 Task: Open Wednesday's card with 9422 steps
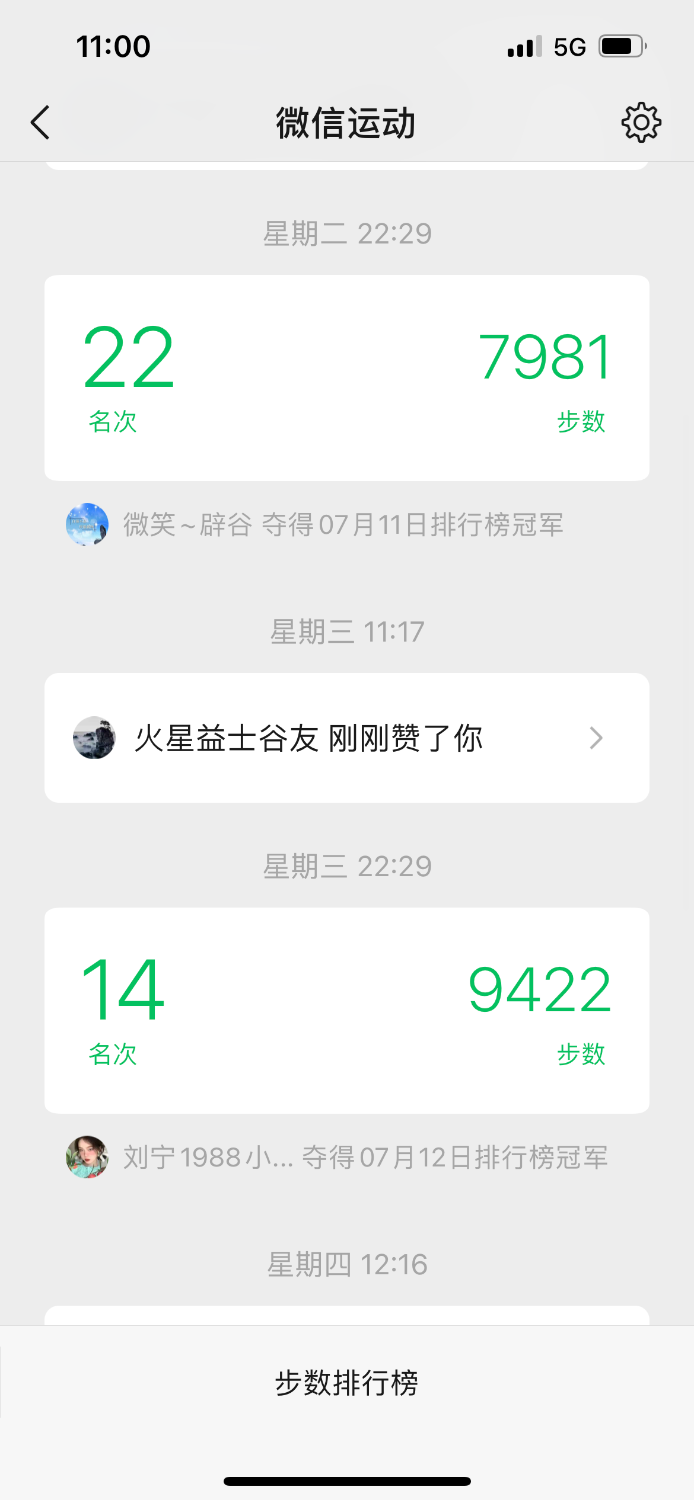347,1010
